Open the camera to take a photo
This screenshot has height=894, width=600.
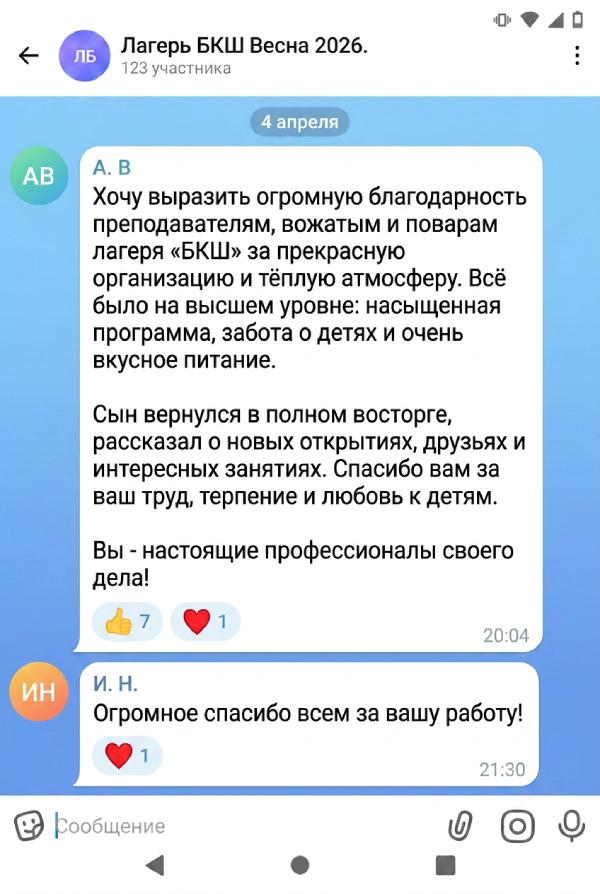pos(517,825)
